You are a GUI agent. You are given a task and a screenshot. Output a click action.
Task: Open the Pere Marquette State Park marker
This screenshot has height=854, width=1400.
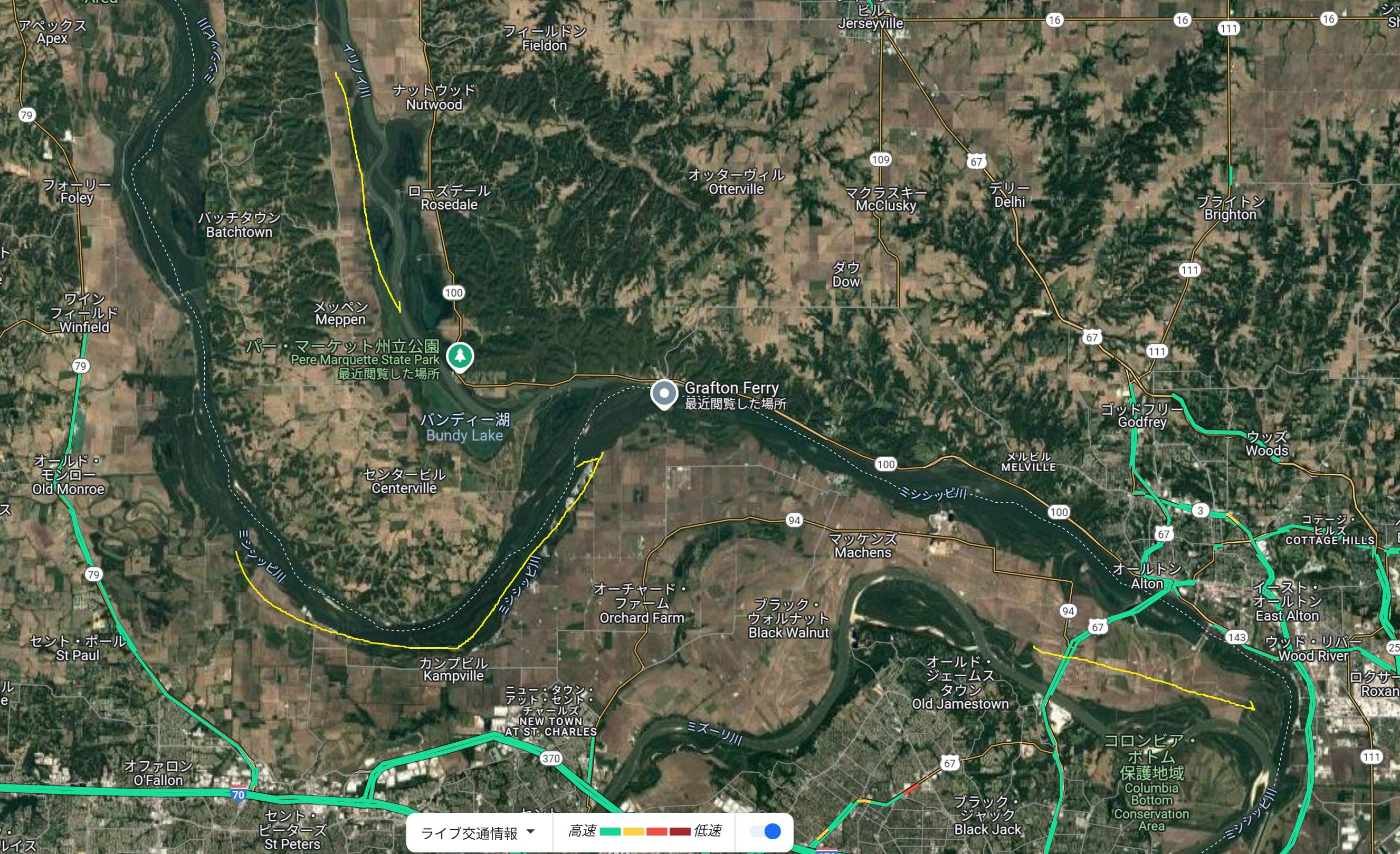[460, 357]
